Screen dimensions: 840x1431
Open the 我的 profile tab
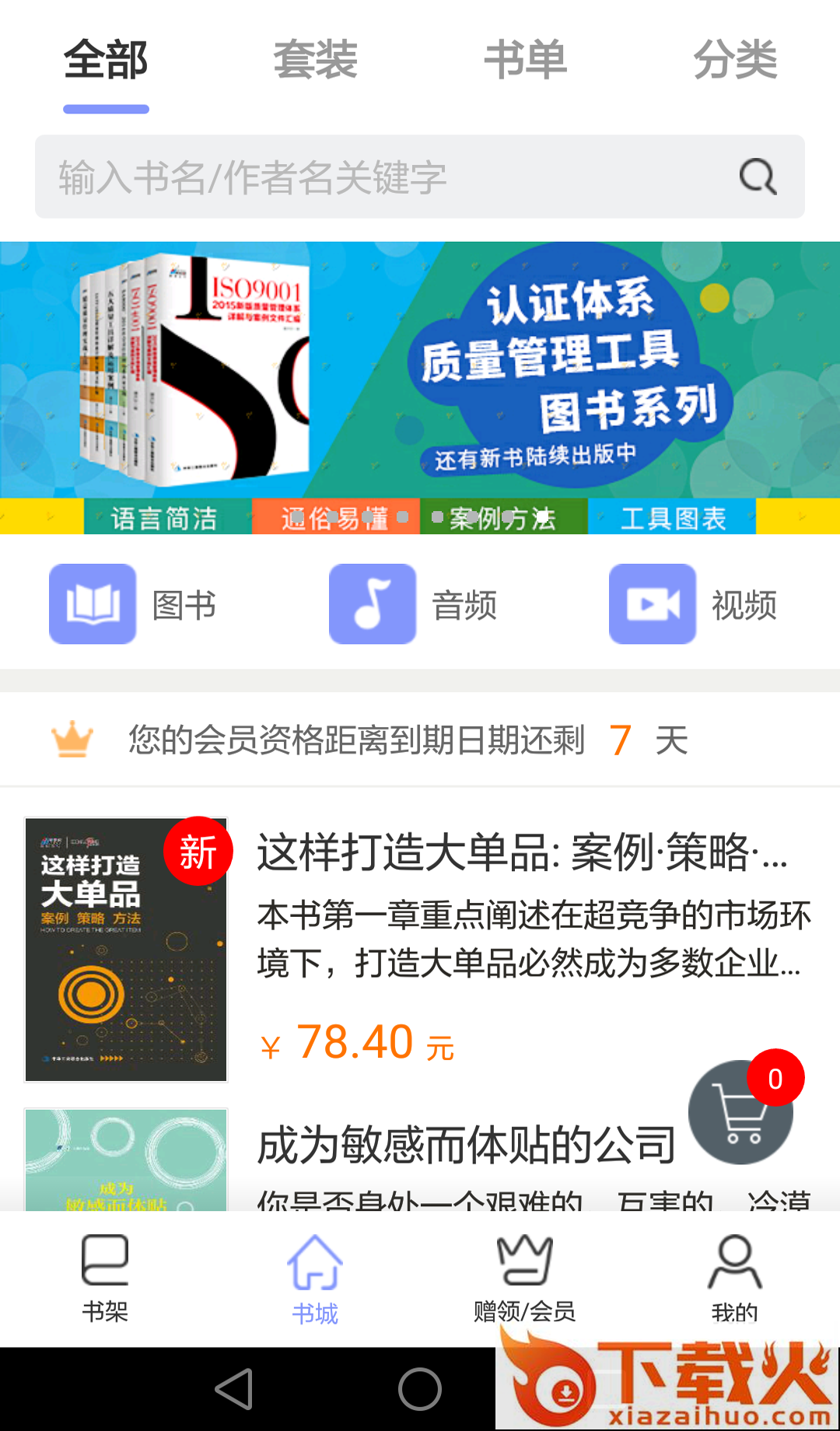[735, 1277]
